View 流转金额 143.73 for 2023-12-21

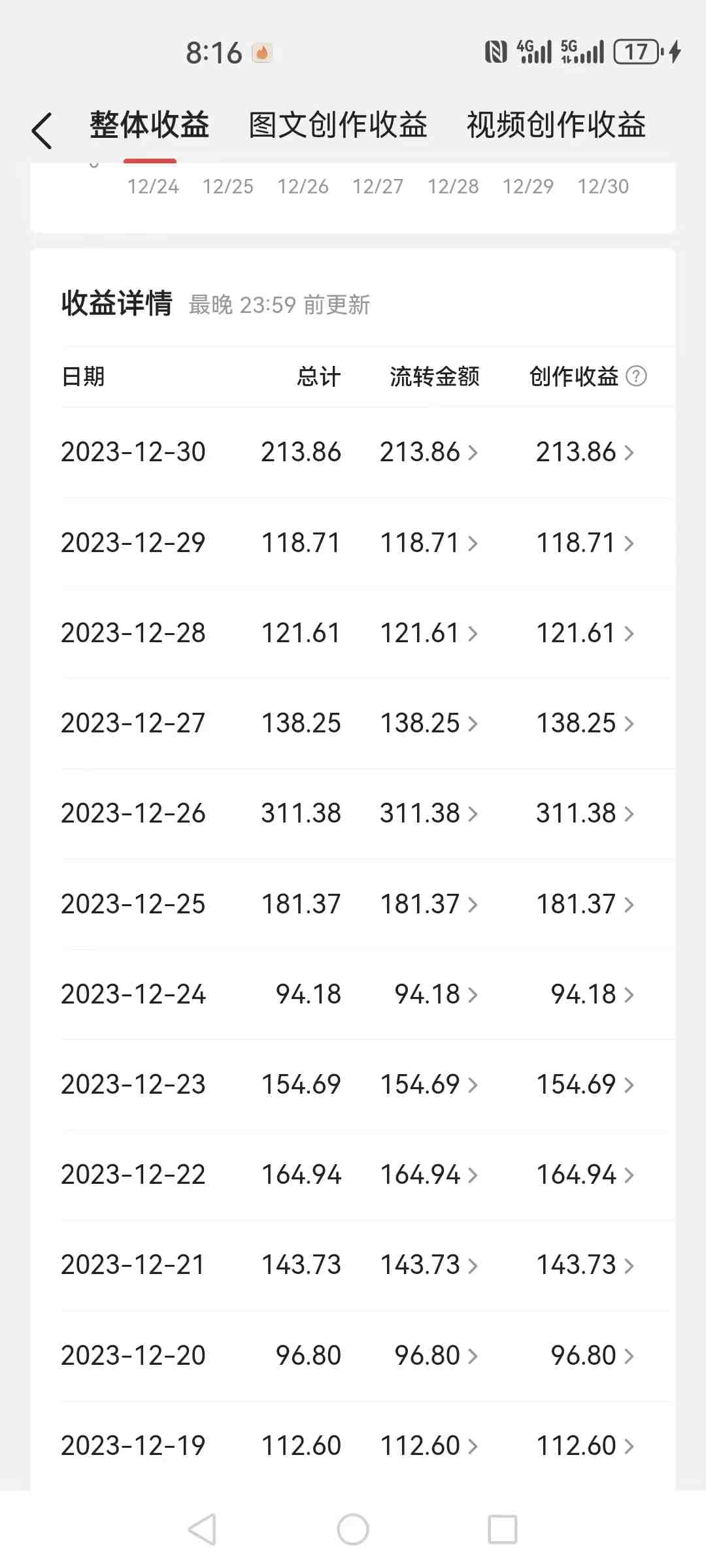click(429, 1265)
